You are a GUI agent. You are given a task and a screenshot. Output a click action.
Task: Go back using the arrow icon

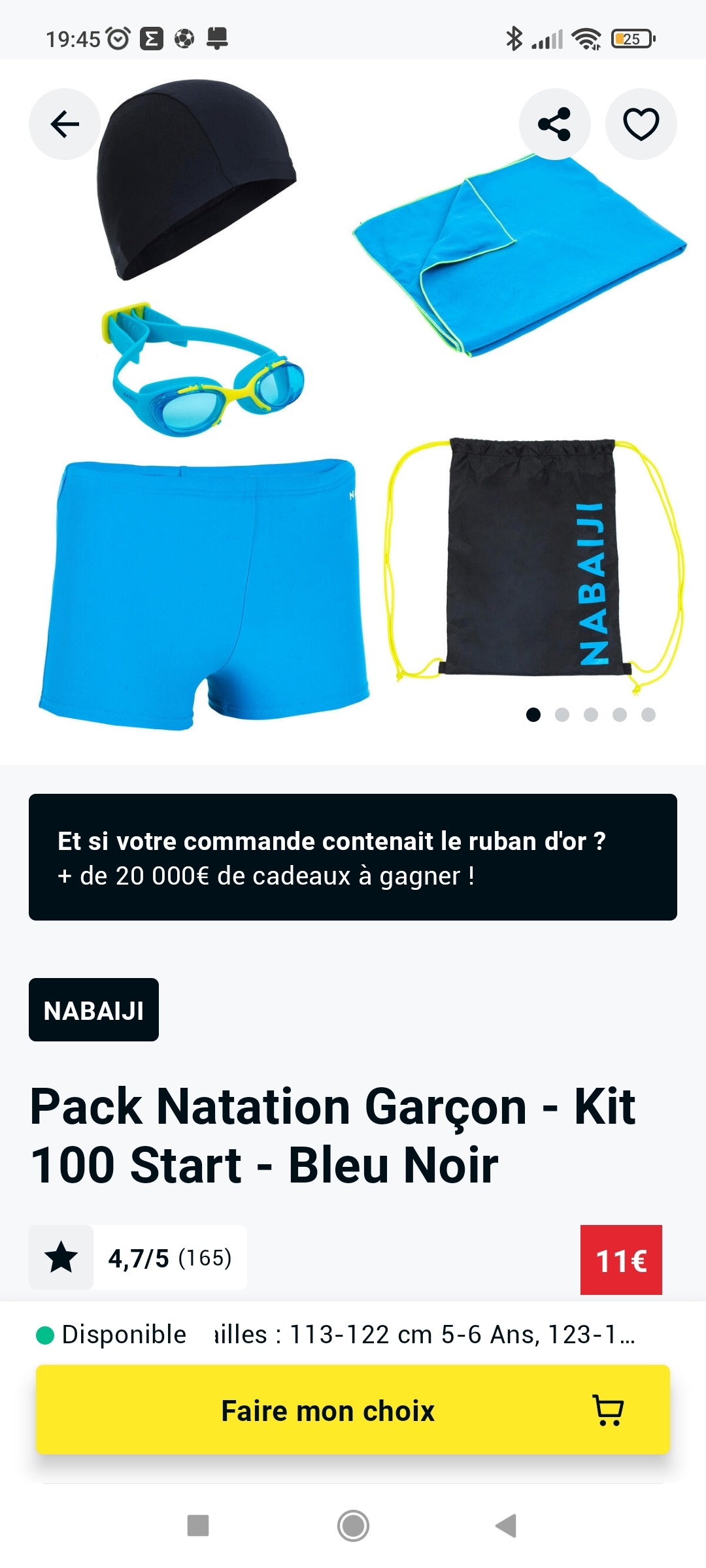pyautogui.click(x=64, y=124)
